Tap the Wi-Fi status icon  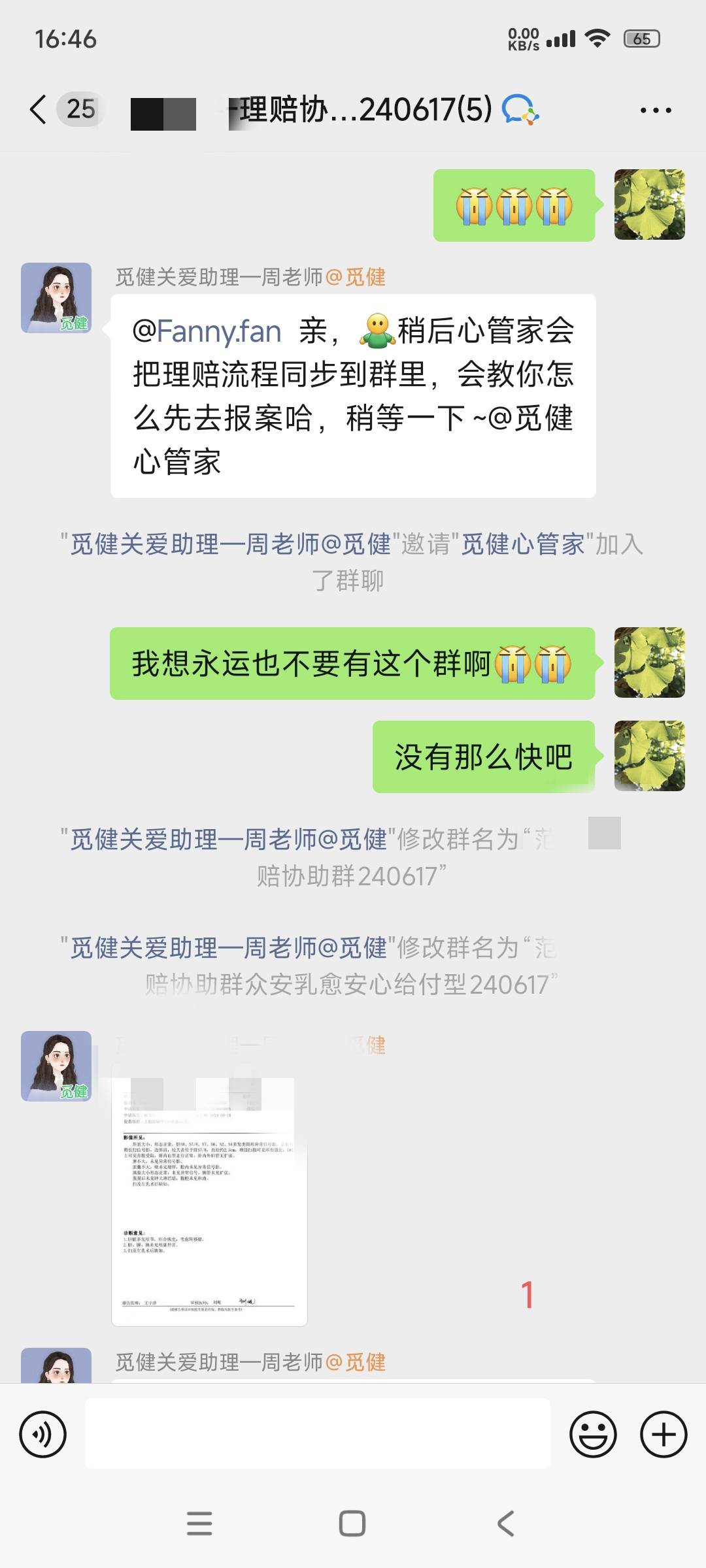(x=596, y=39)
